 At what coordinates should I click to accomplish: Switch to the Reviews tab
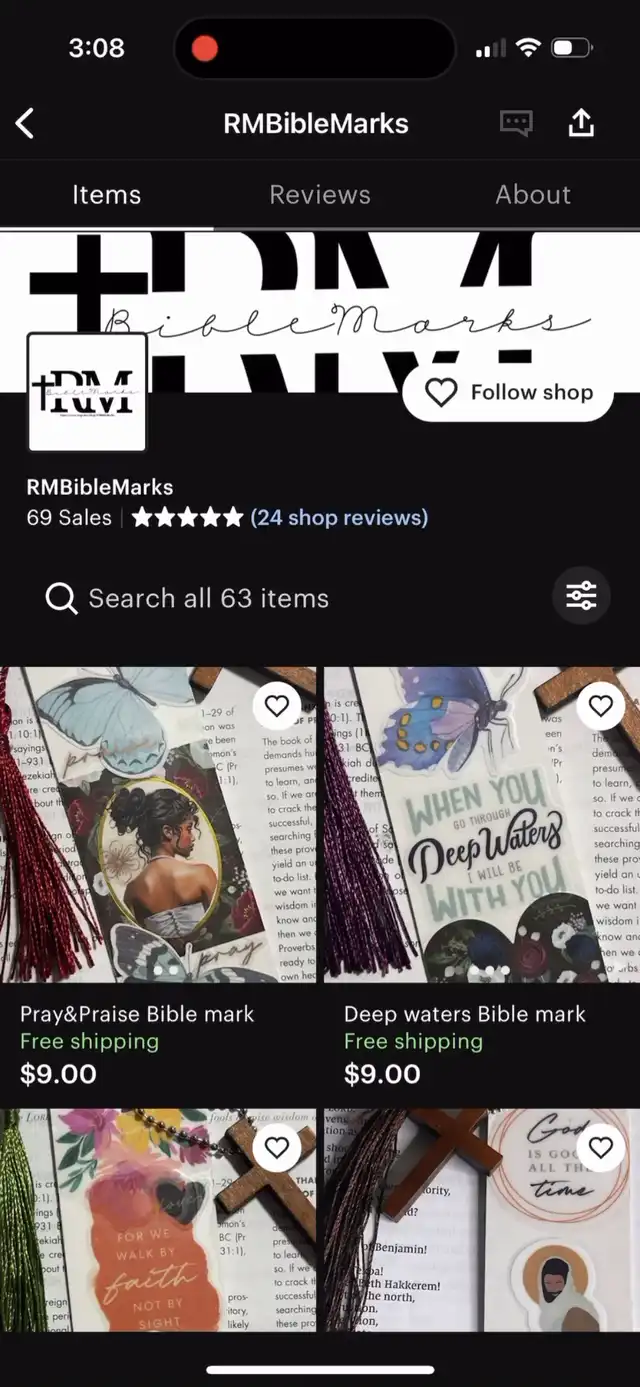pos(320,195)
